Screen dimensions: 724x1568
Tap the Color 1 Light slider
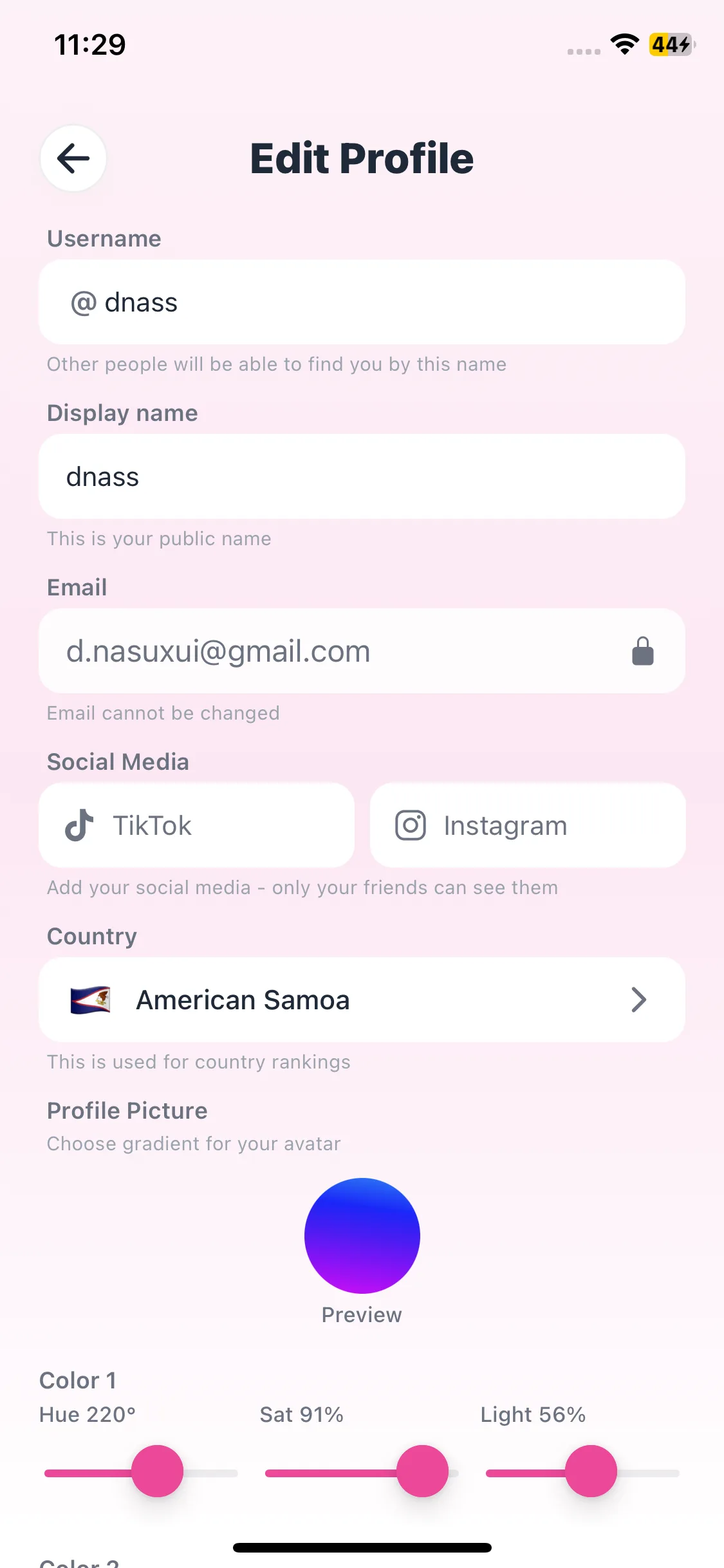tap(590, 1471)
